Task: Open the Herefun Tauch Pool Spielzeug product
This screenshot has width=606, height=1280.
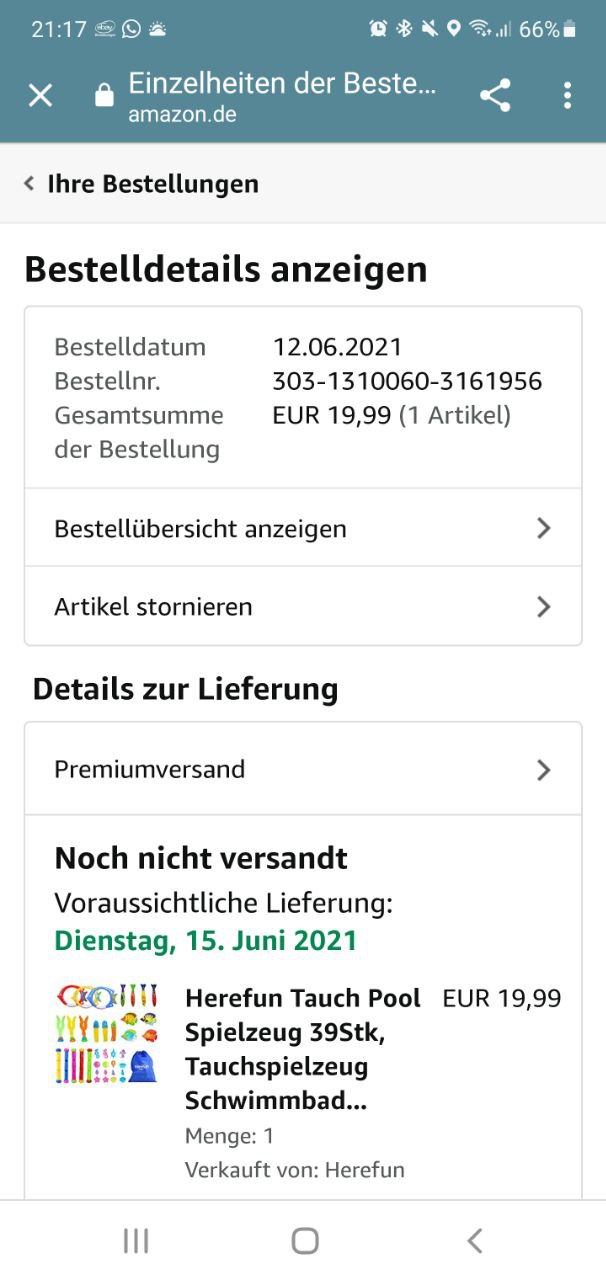Action: click(302, 1049)
